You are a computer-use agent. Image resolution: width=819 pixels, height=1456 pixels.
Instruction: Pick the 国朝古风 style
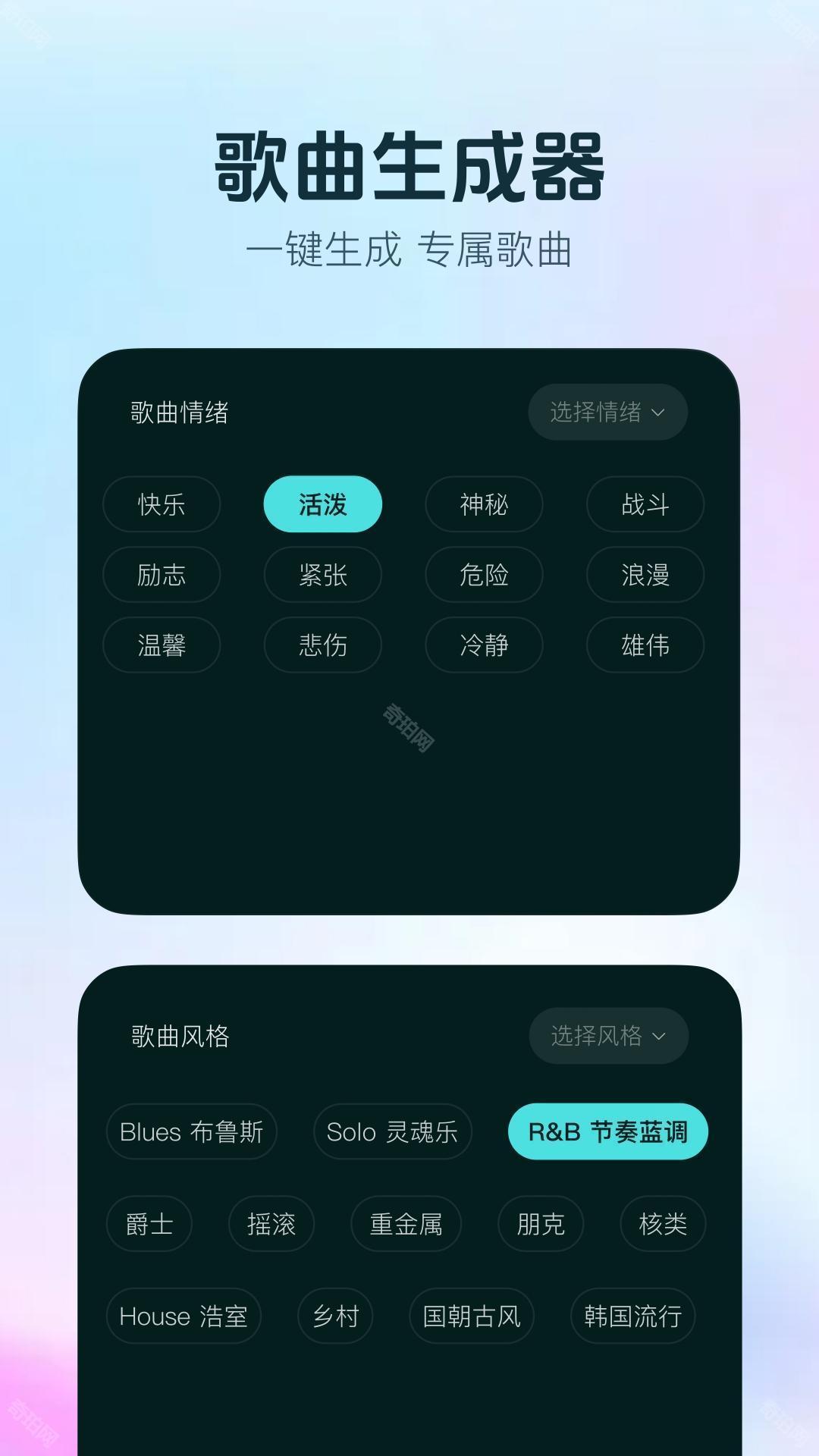tap(472, 1316)
